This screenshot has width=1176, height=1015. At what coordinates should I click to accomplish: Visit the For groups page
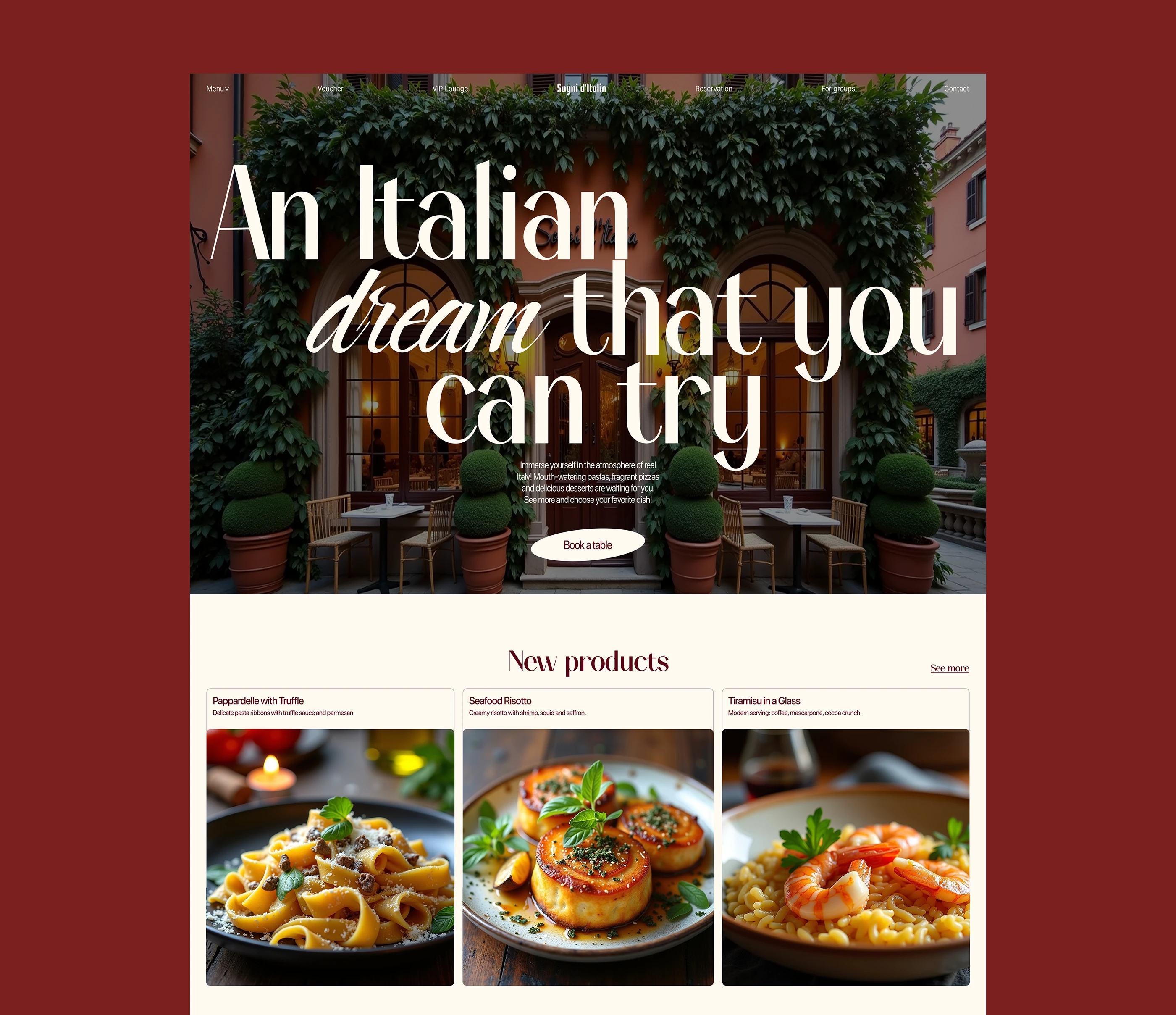pyautogui.click(x=838, y=89)
